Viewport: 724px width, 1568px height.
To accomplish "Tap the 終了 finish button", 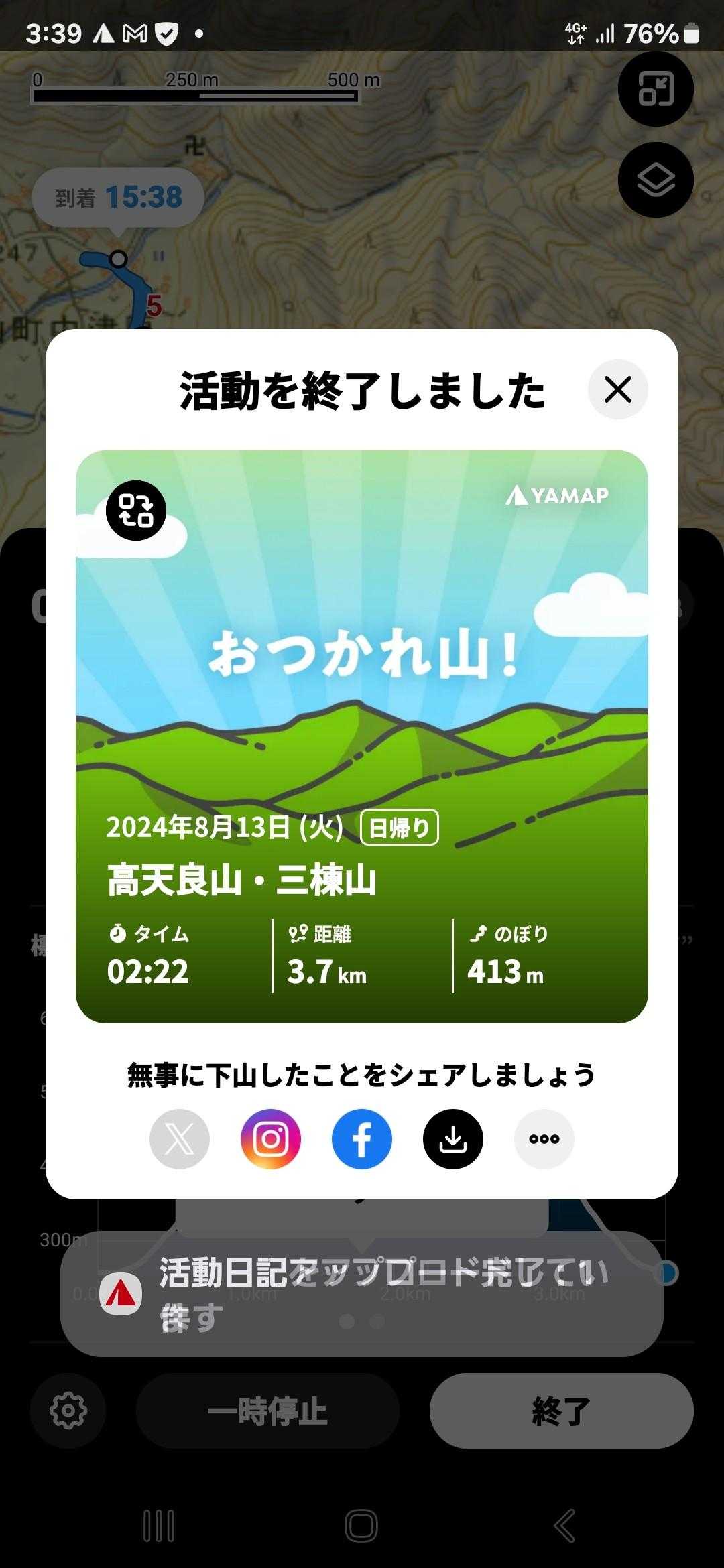I will pos(561,1411).
